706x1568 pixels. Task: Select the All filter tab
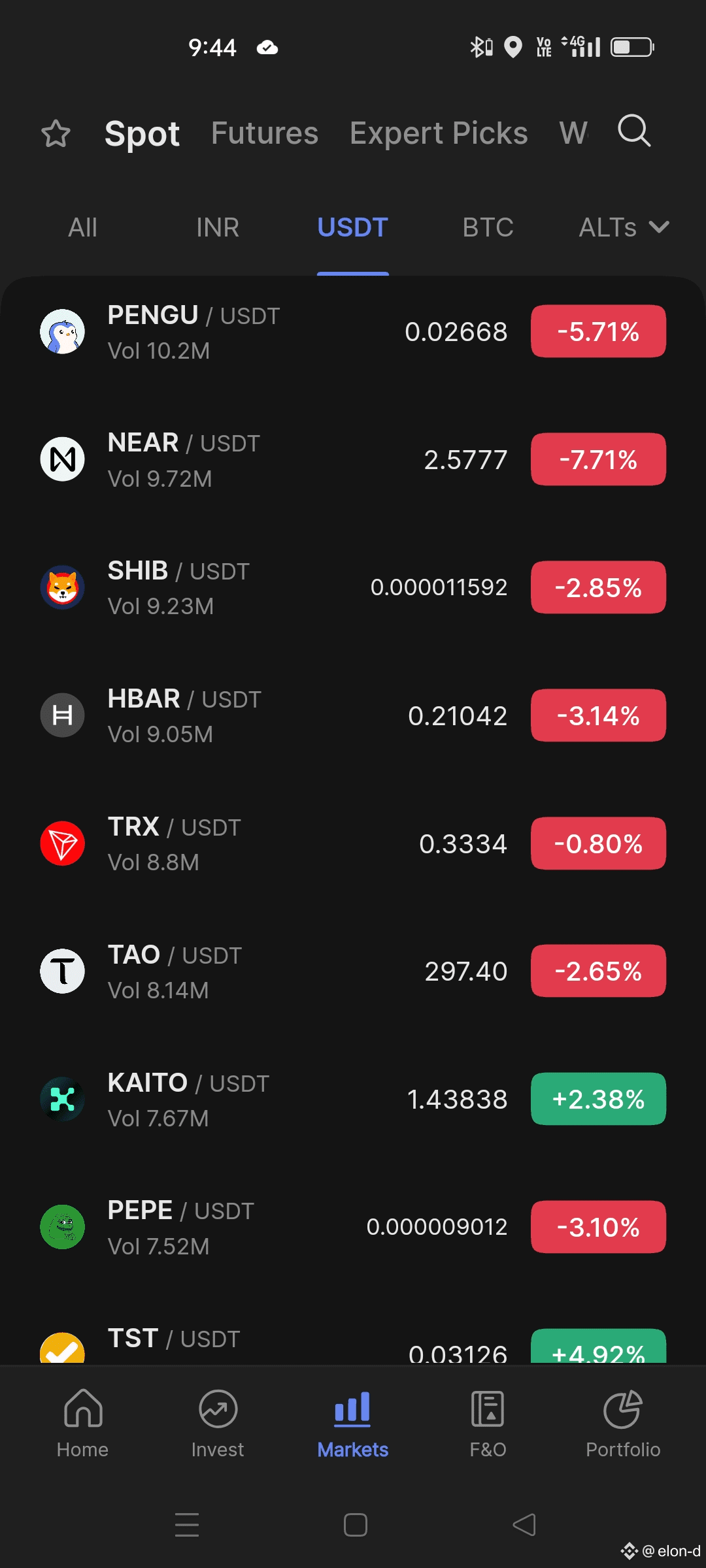click(x=83, y=228)
